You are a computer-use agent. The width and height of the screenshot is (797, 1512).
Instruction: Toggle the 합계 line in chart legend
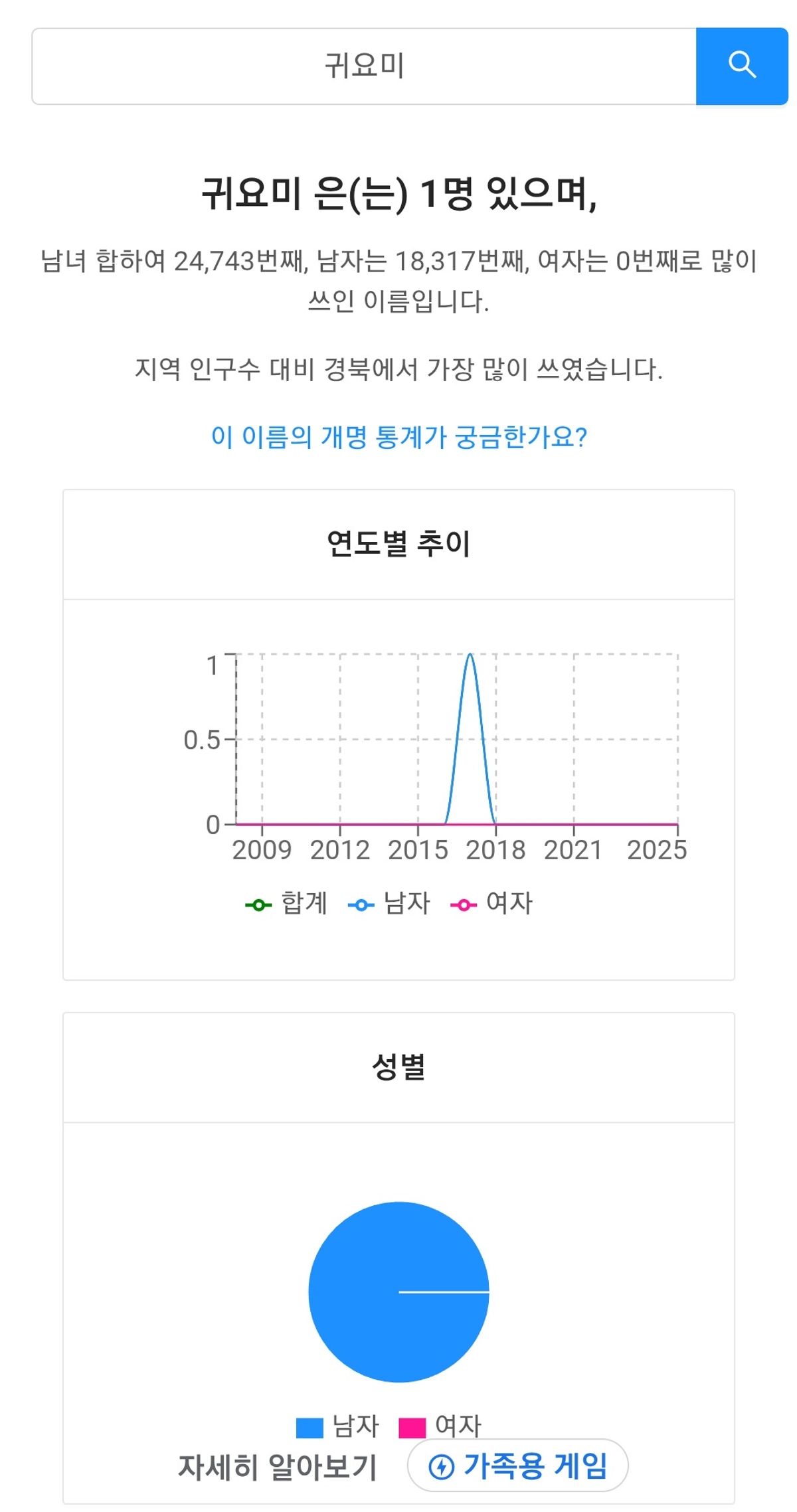click(x=287, y=904)
